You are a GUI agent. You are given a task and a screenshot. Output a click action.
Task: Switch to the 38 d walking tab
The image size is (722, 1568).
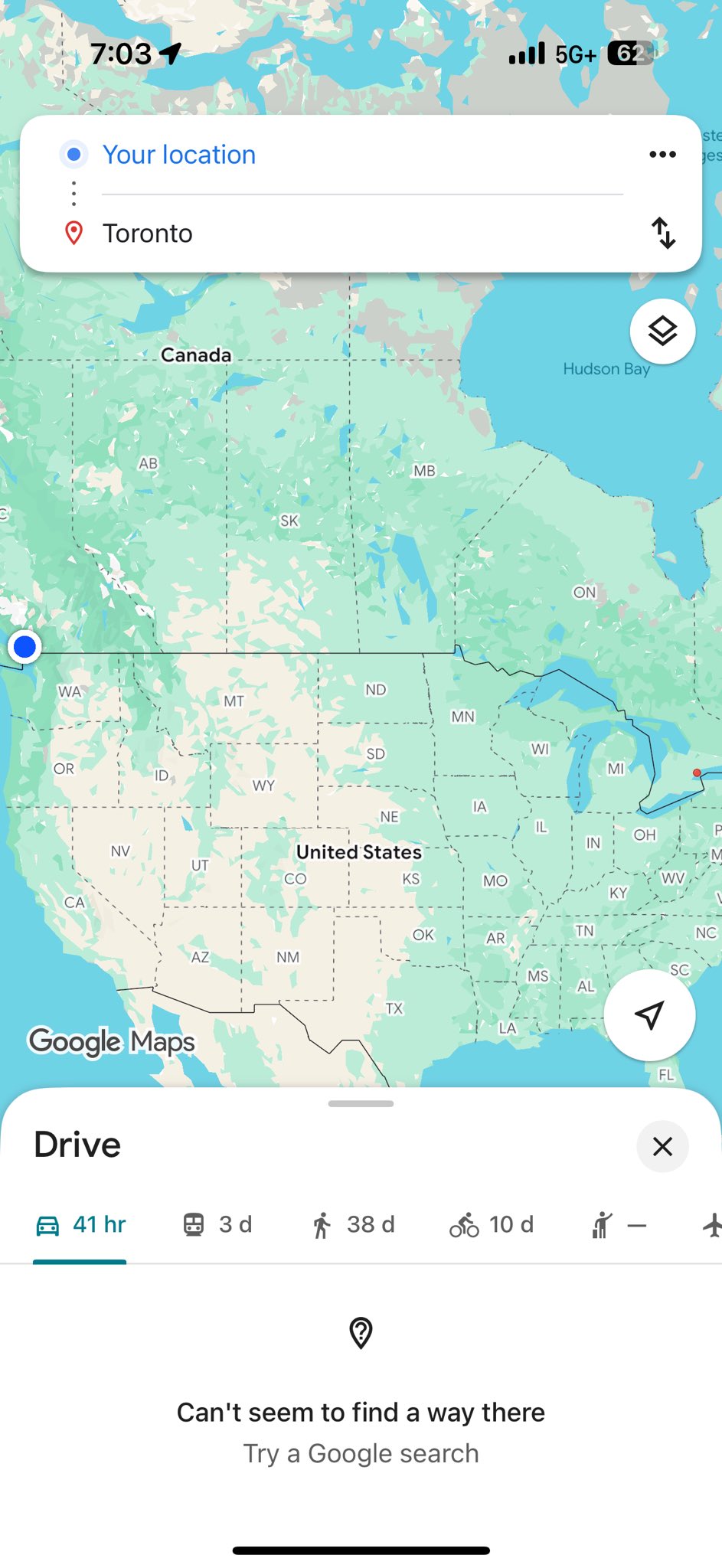(353, 1225)
